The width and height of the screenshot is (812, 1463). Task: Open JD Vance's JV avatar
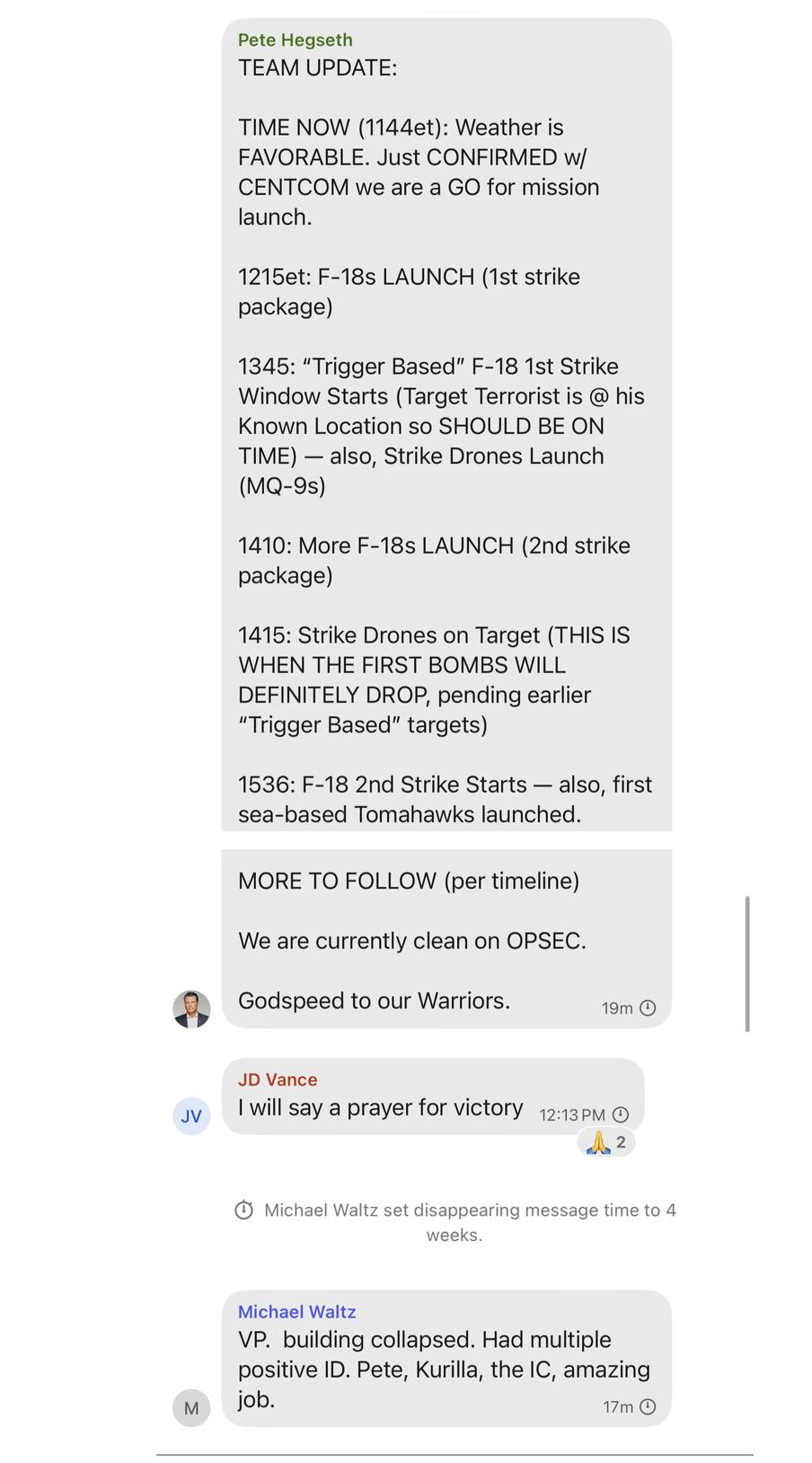(191, 1116)
